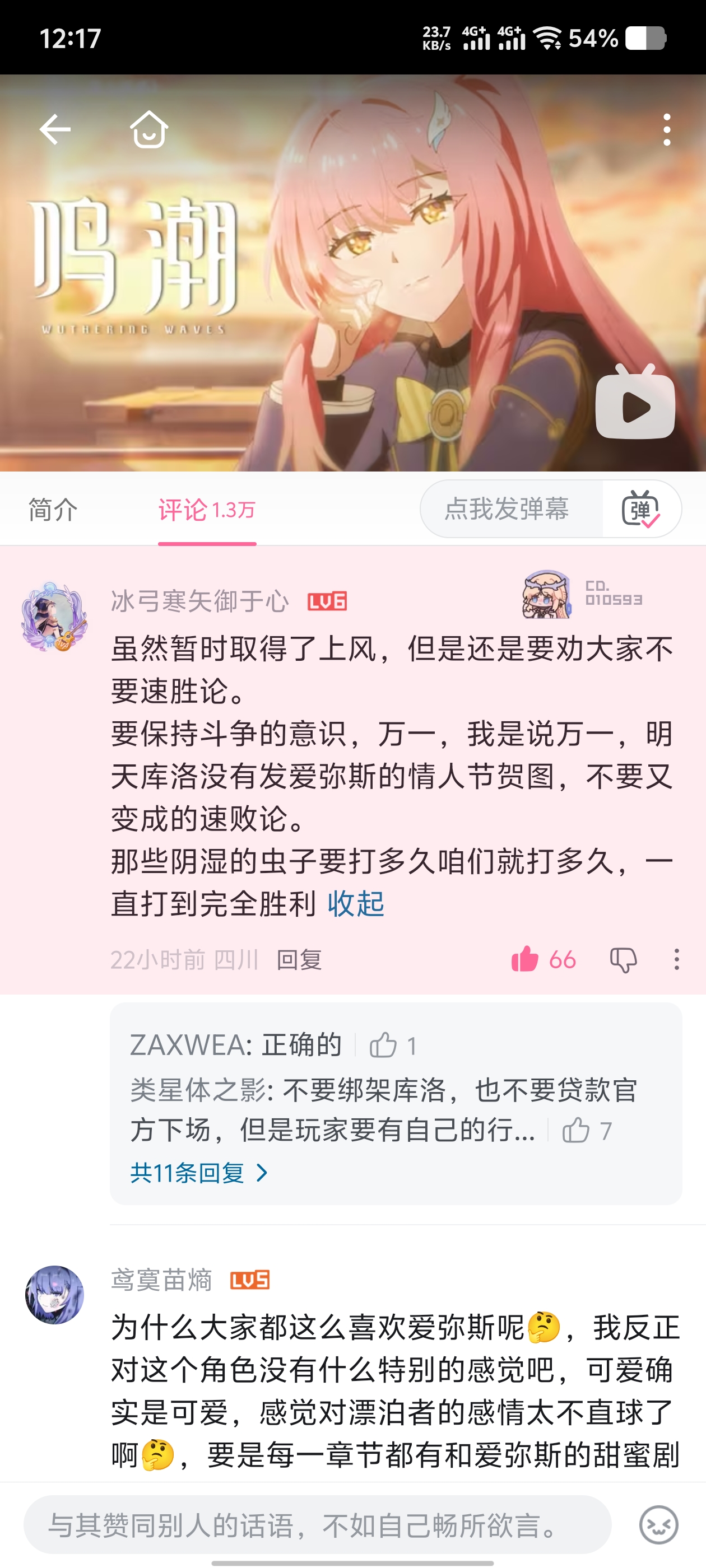Open 鸢寞苗熵's avatar
Viewport: 706px width, 1568px height.
pos(54,1295)
